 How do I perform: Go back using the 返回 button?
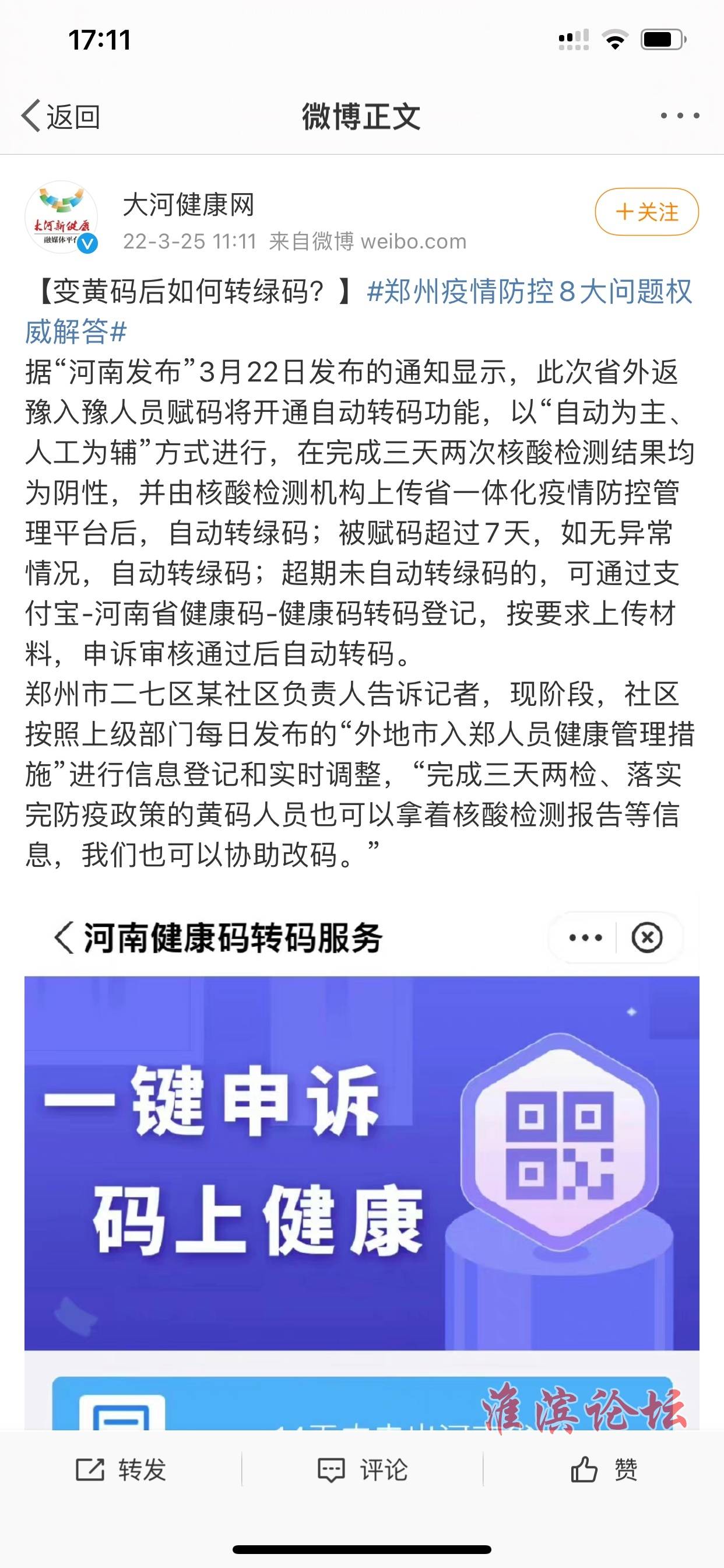(x=61, y=116)
